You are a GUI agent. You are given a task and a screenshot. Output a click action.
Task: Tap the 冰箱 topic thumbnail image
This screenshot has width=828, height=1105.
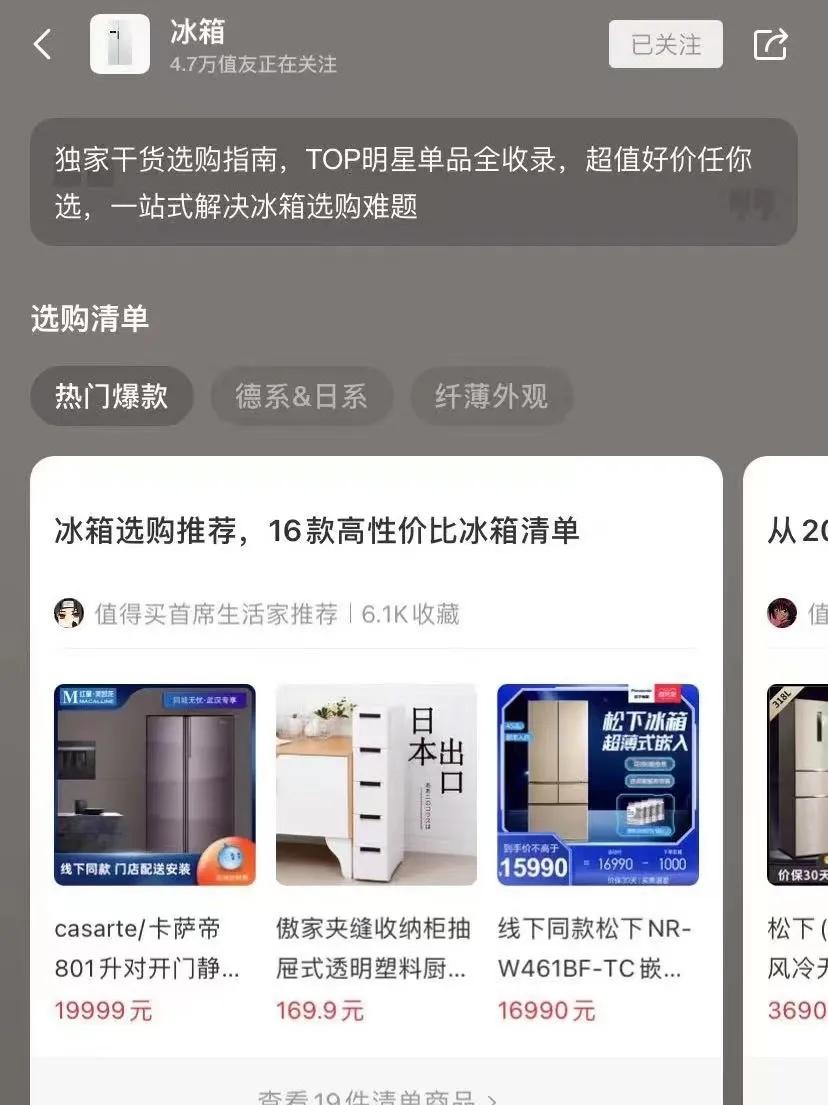(x=120, y=44)
